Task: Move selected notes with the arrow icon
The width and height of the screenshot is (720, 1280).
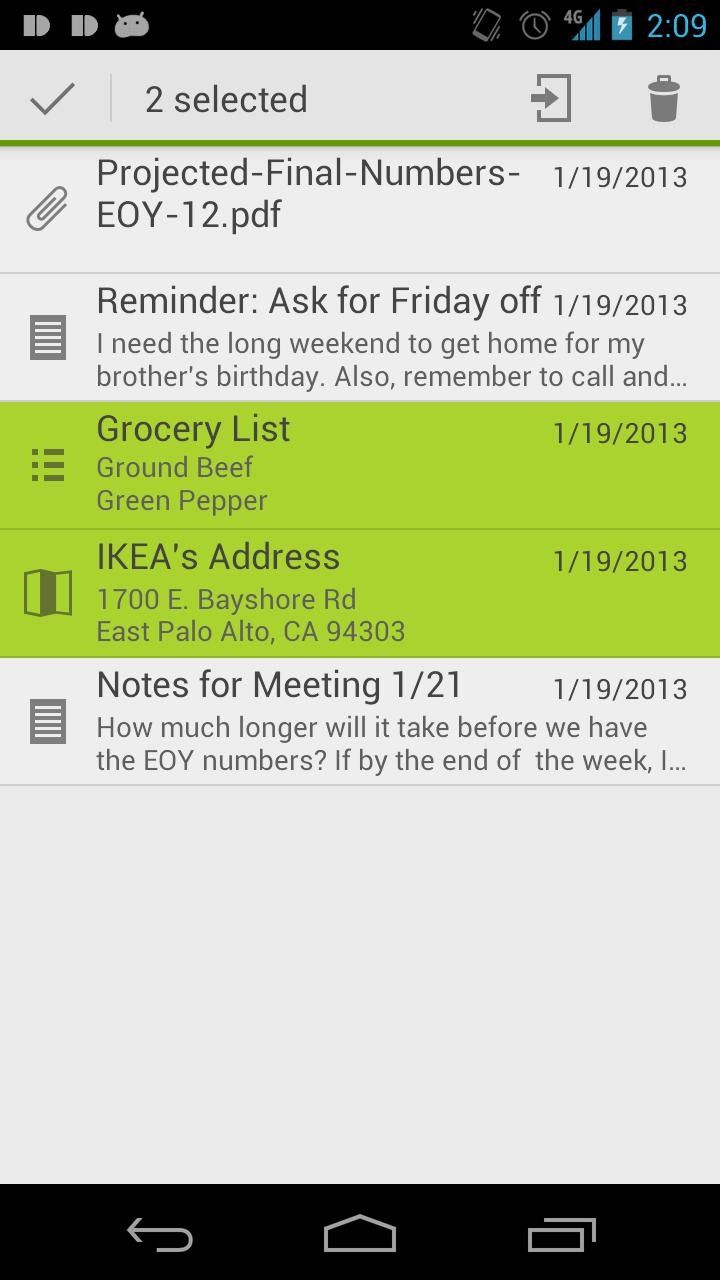Action: [x=550, y=99]
